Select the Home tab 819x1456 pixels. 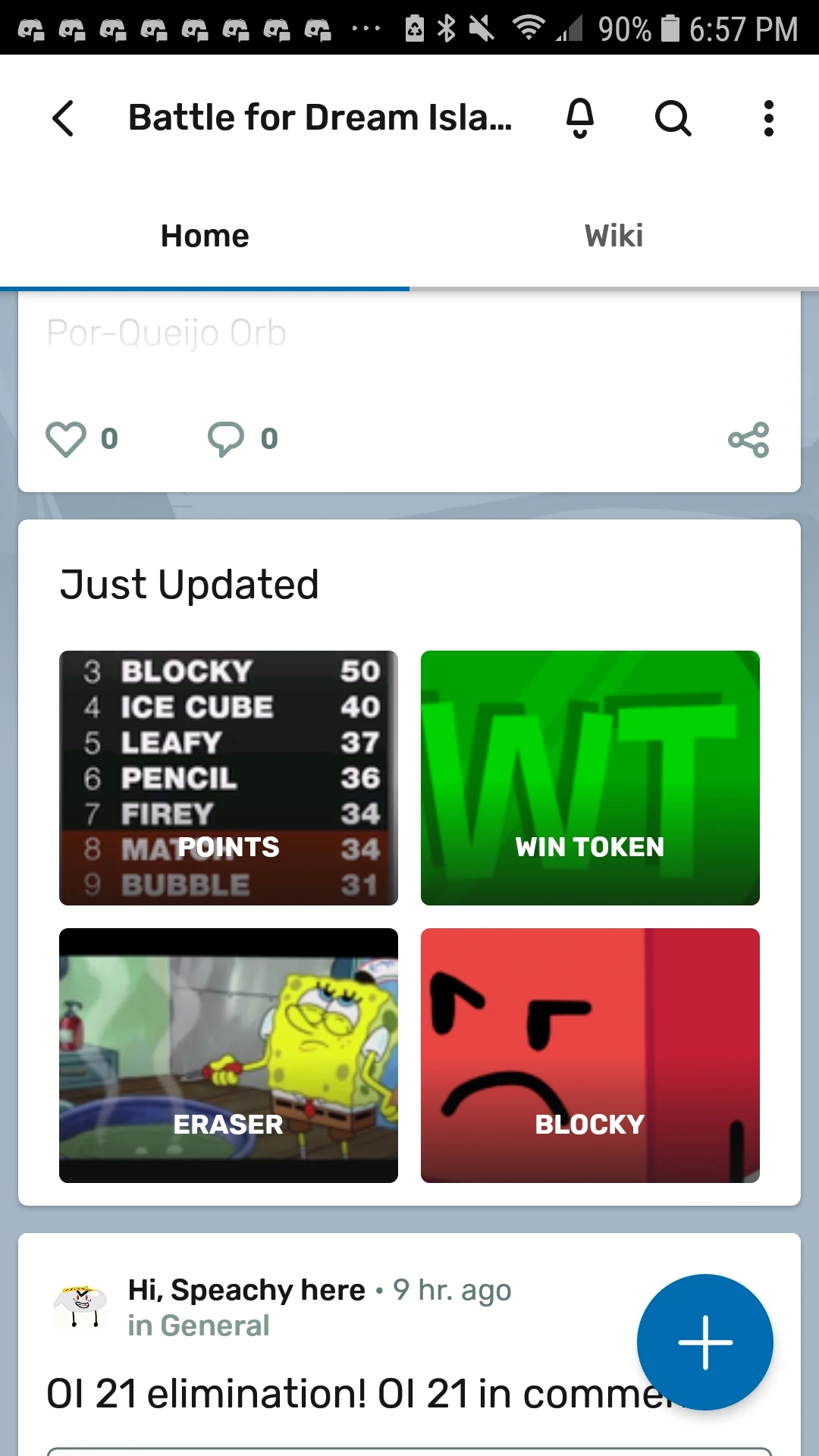(204, 235)
